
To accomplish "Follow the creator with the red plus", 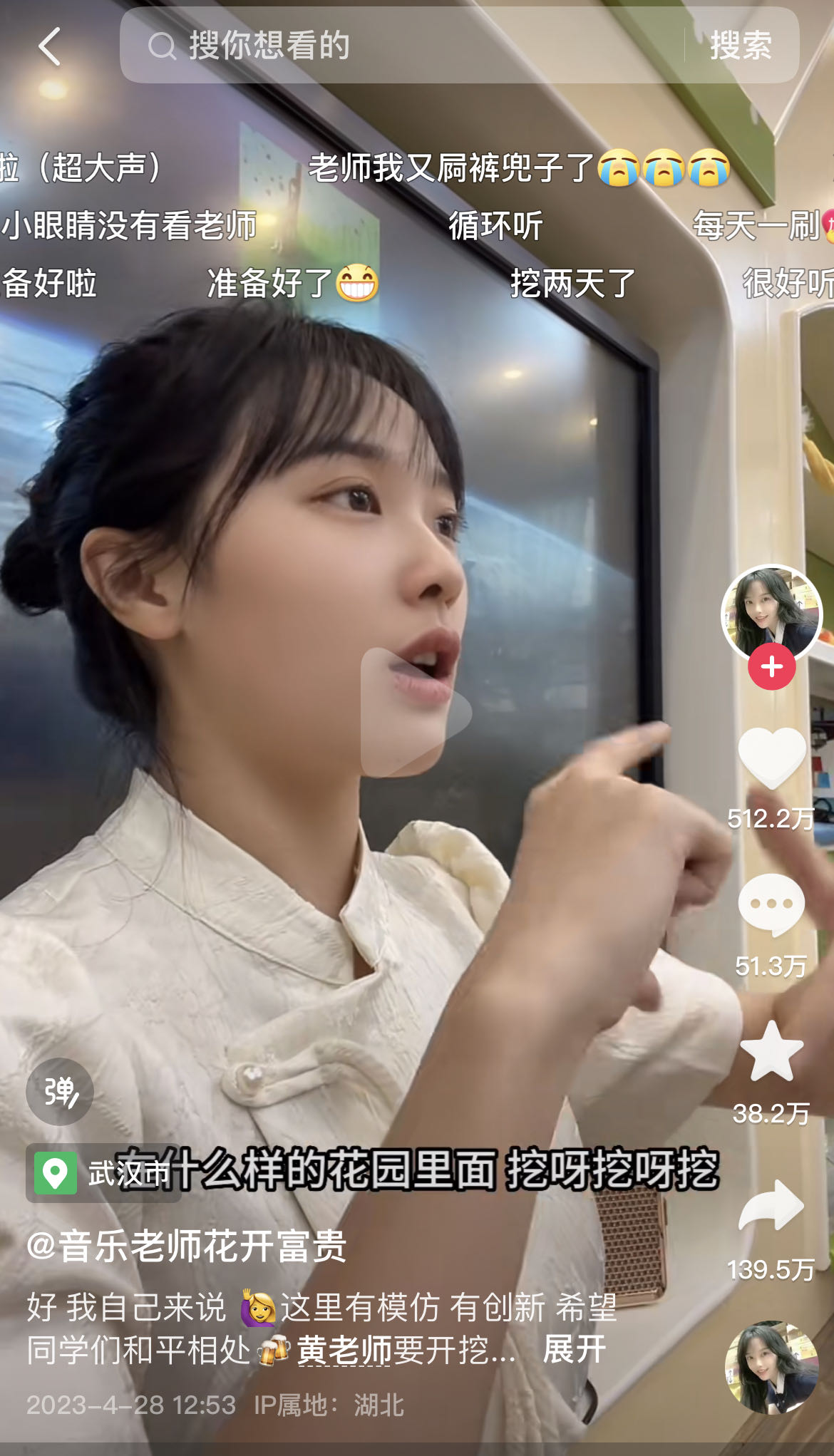I will 772,667.
